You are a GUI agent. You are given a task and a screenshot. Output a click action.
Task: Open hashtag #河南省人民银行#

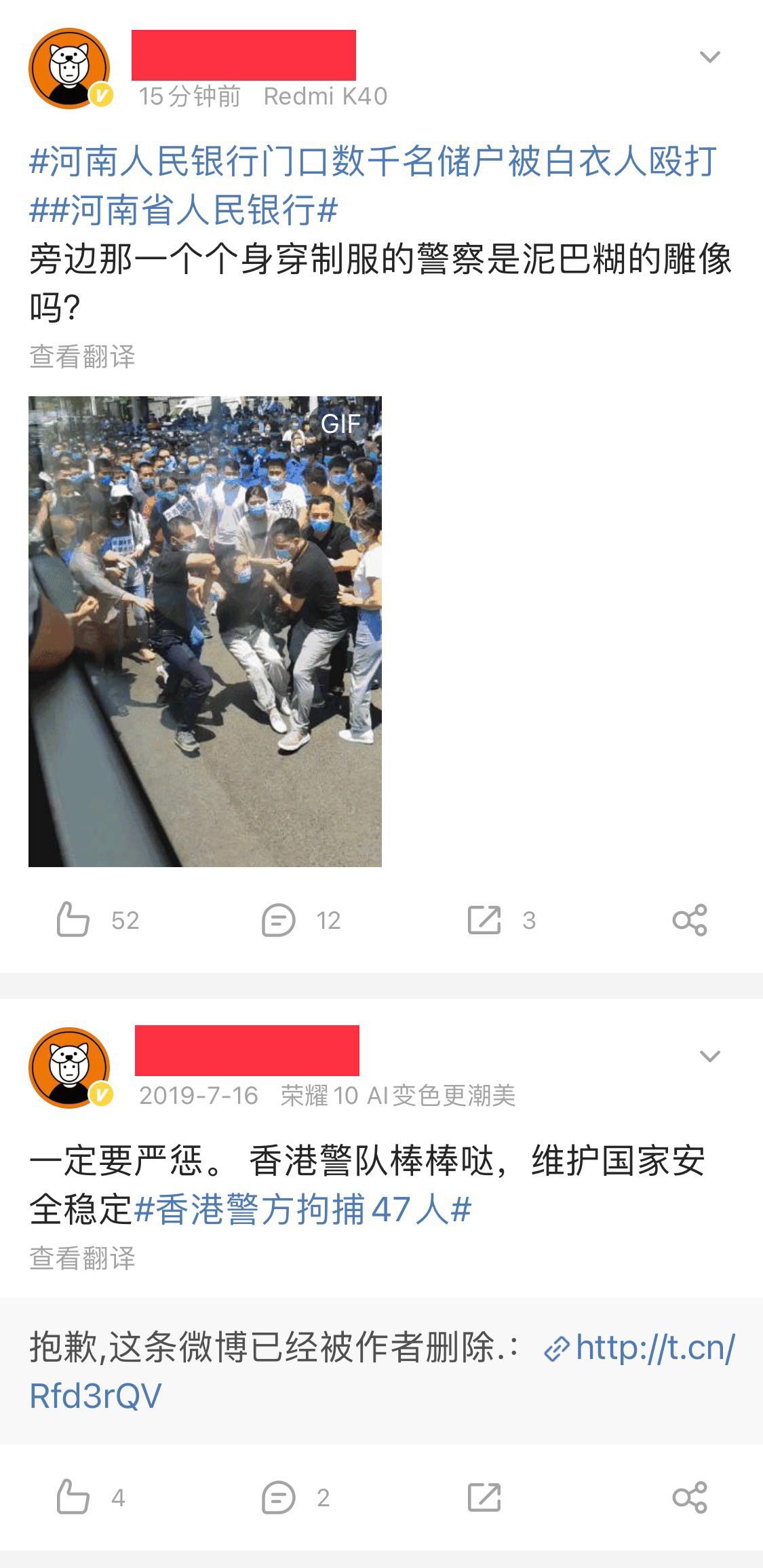pyautogui.click(x=193, y=210)
